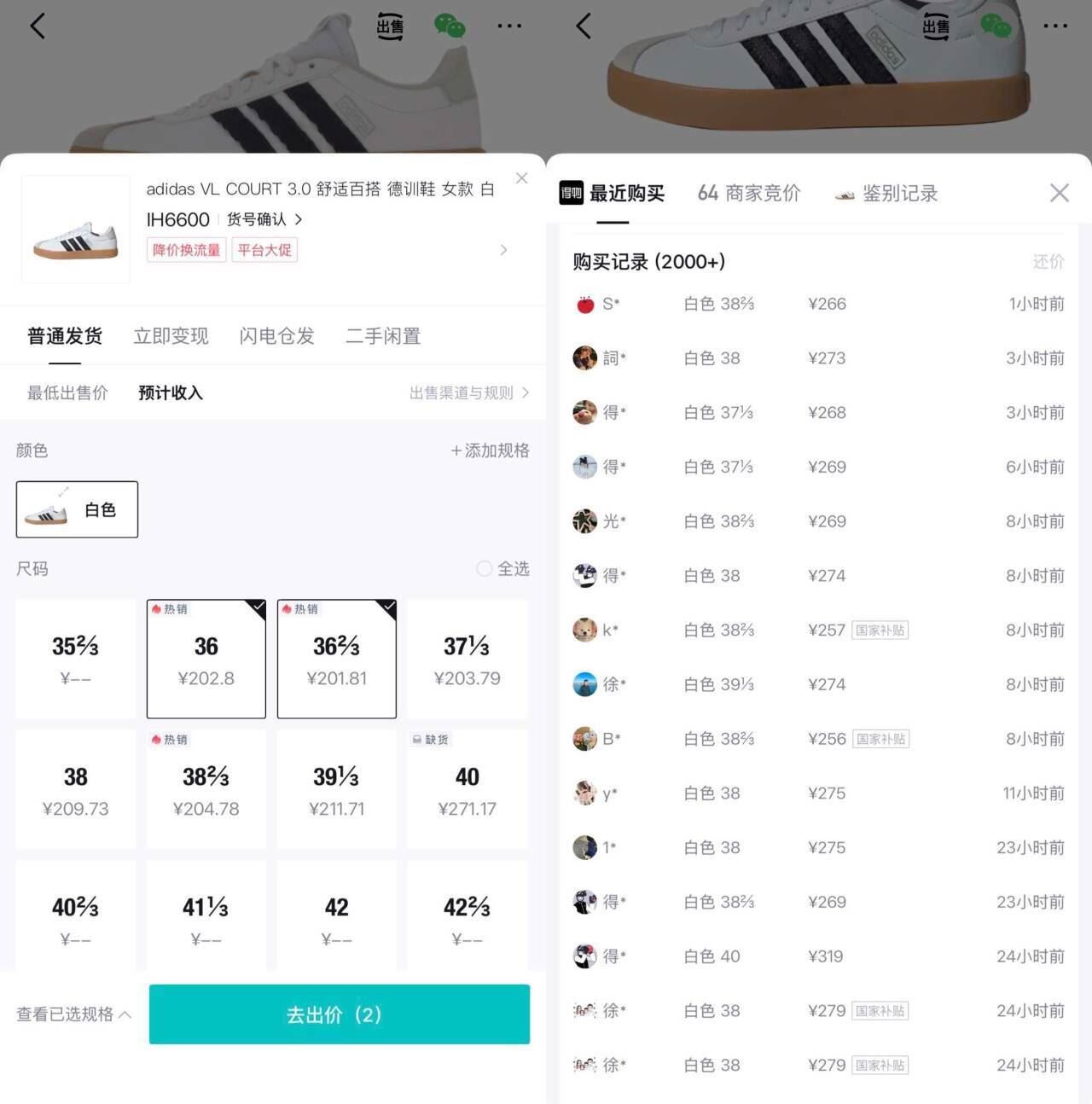
Task: Deselect size 36 priced ¥202.8
Action: (206, 659)
